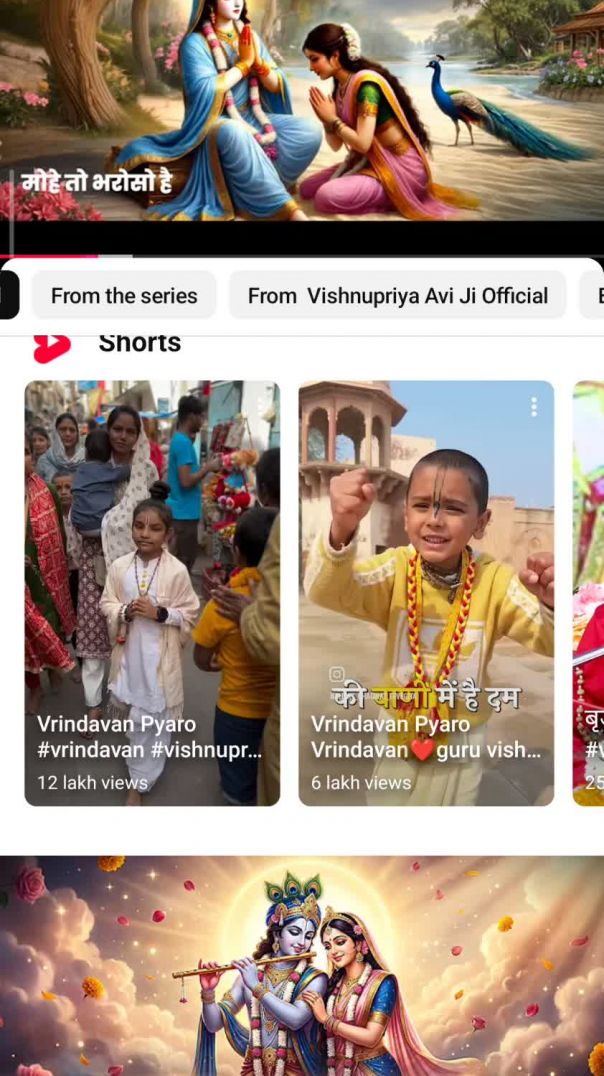Open overflow menu on '6 lakh views' short
Viewport: 604px width, 1076px height.
(534, 407)
